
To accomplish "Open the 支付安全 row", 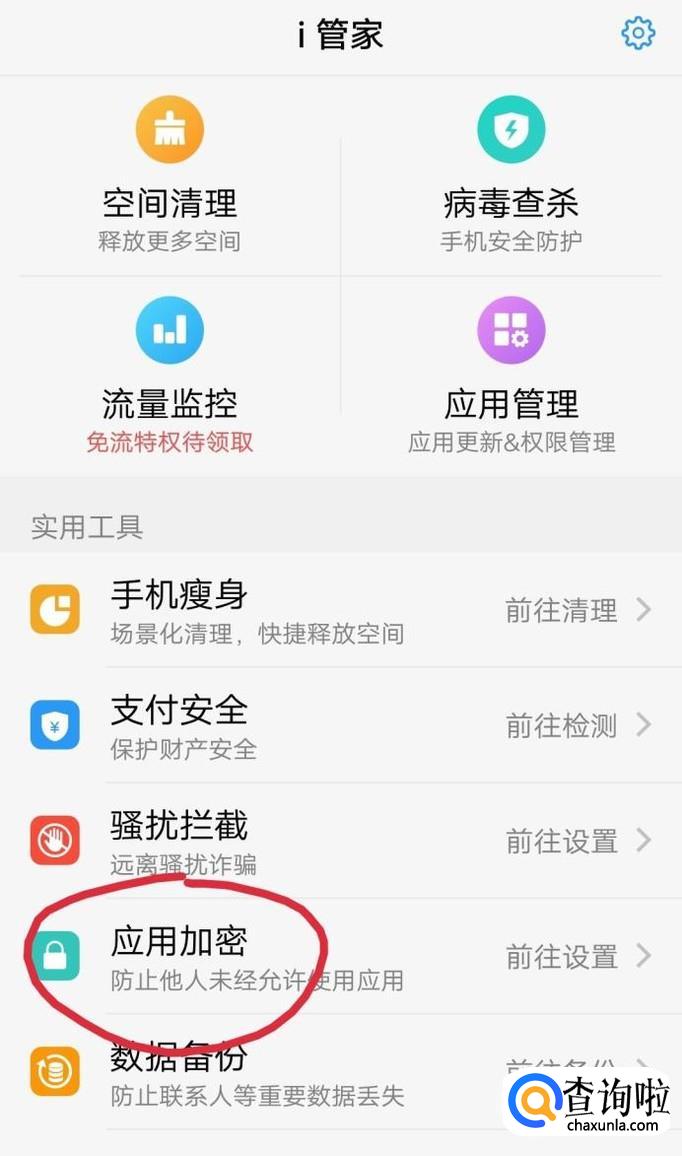I will [x=340, y=726].
